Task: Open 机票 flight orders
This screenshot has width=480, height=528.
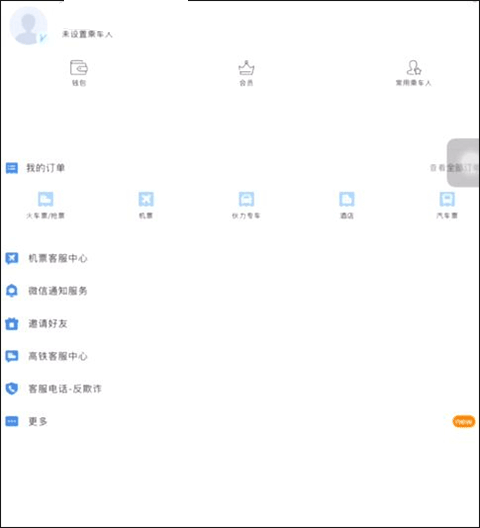Action: 146,205
